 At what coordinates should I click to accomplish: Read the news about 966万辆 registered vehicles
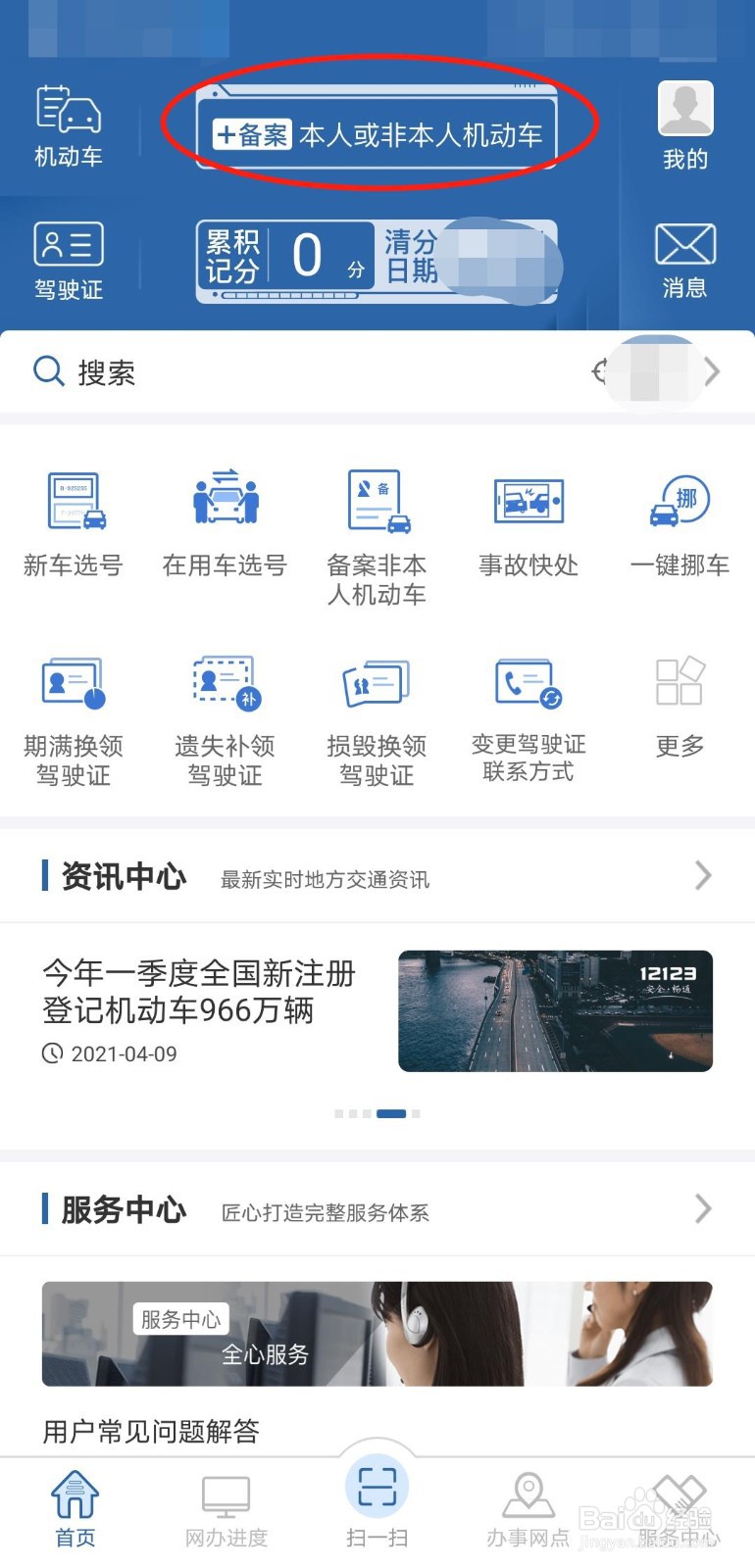click(x=377, y=1011)
